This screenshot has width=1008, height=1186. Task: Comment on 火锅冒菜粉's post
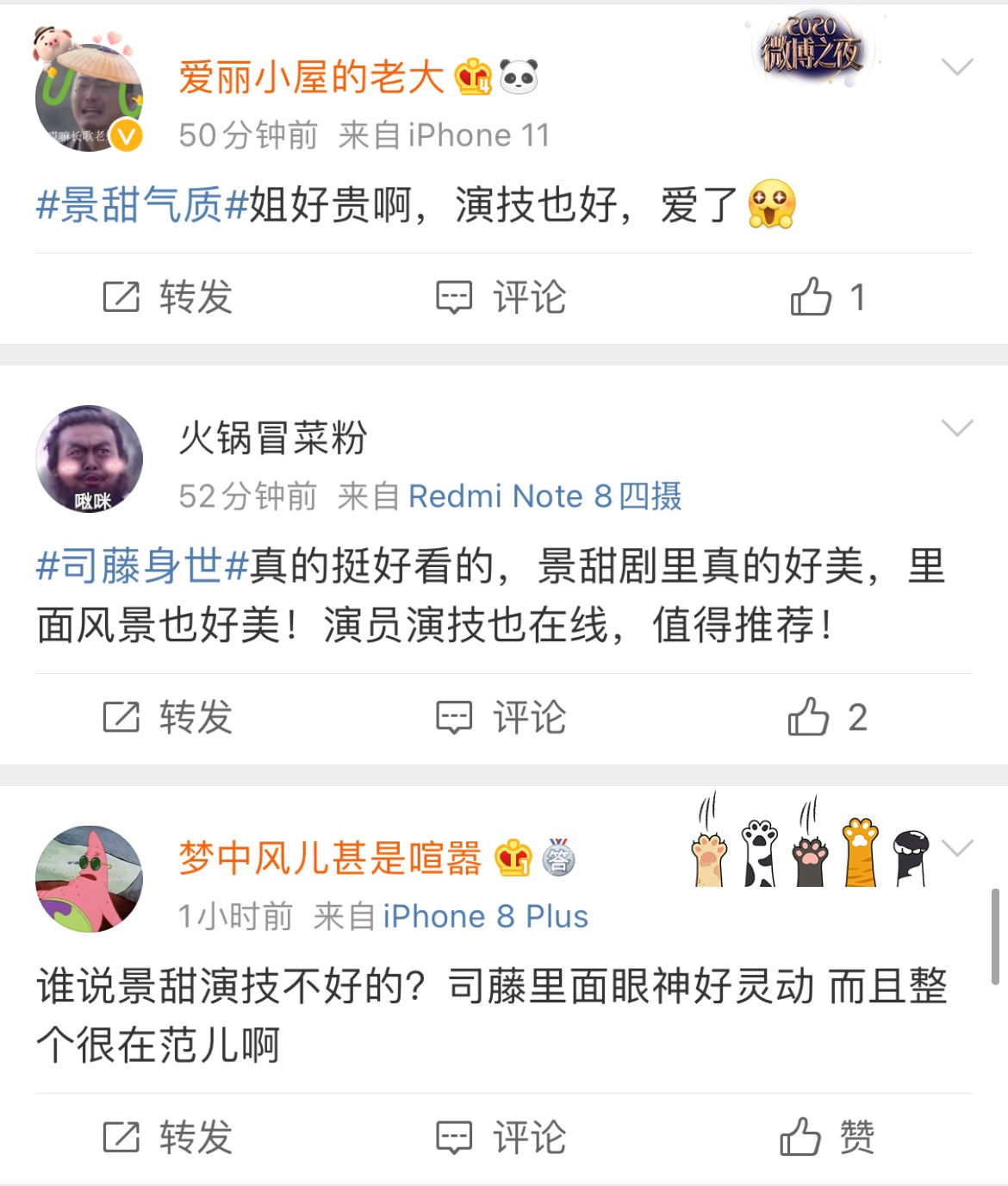click(x=501, y=717)
